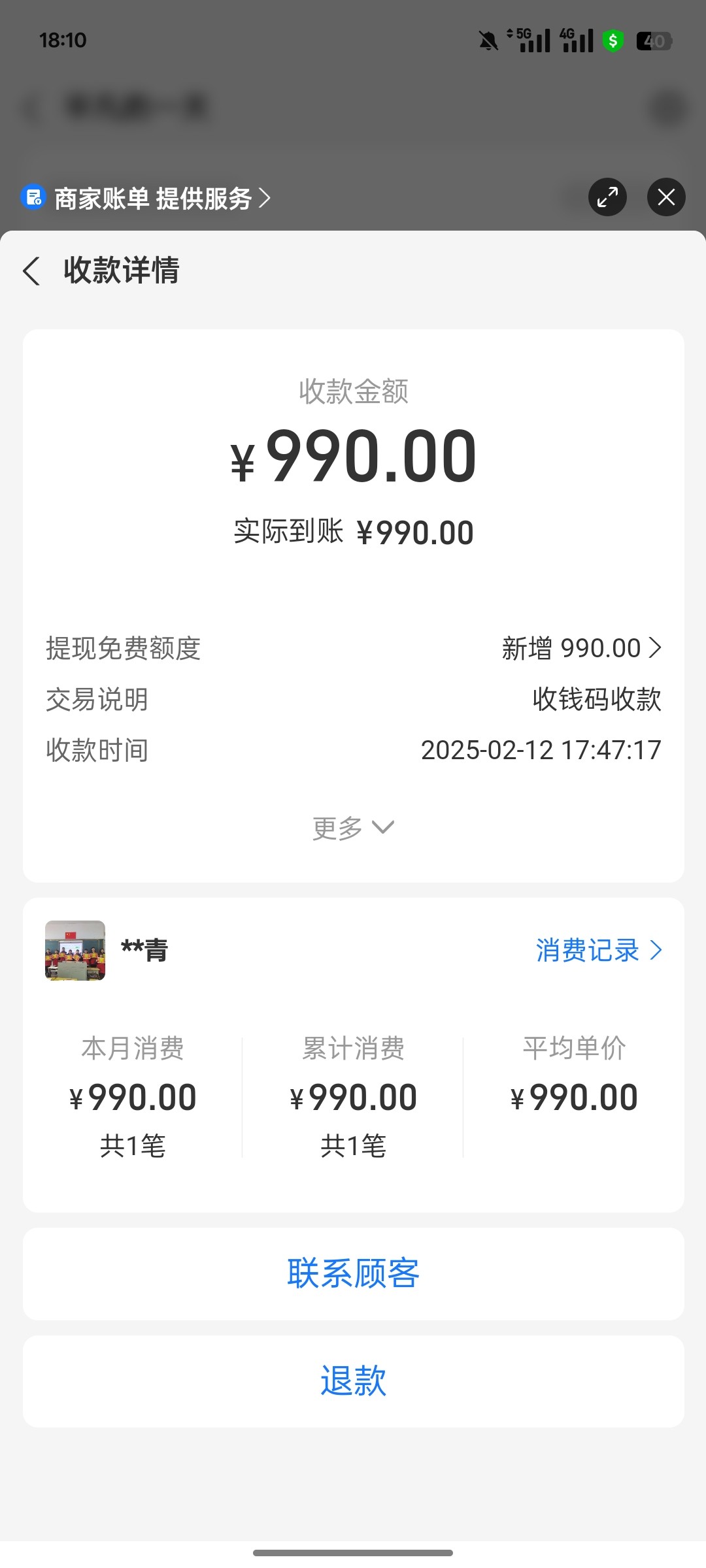Go back from 收款详情 page

pos(31,270)
